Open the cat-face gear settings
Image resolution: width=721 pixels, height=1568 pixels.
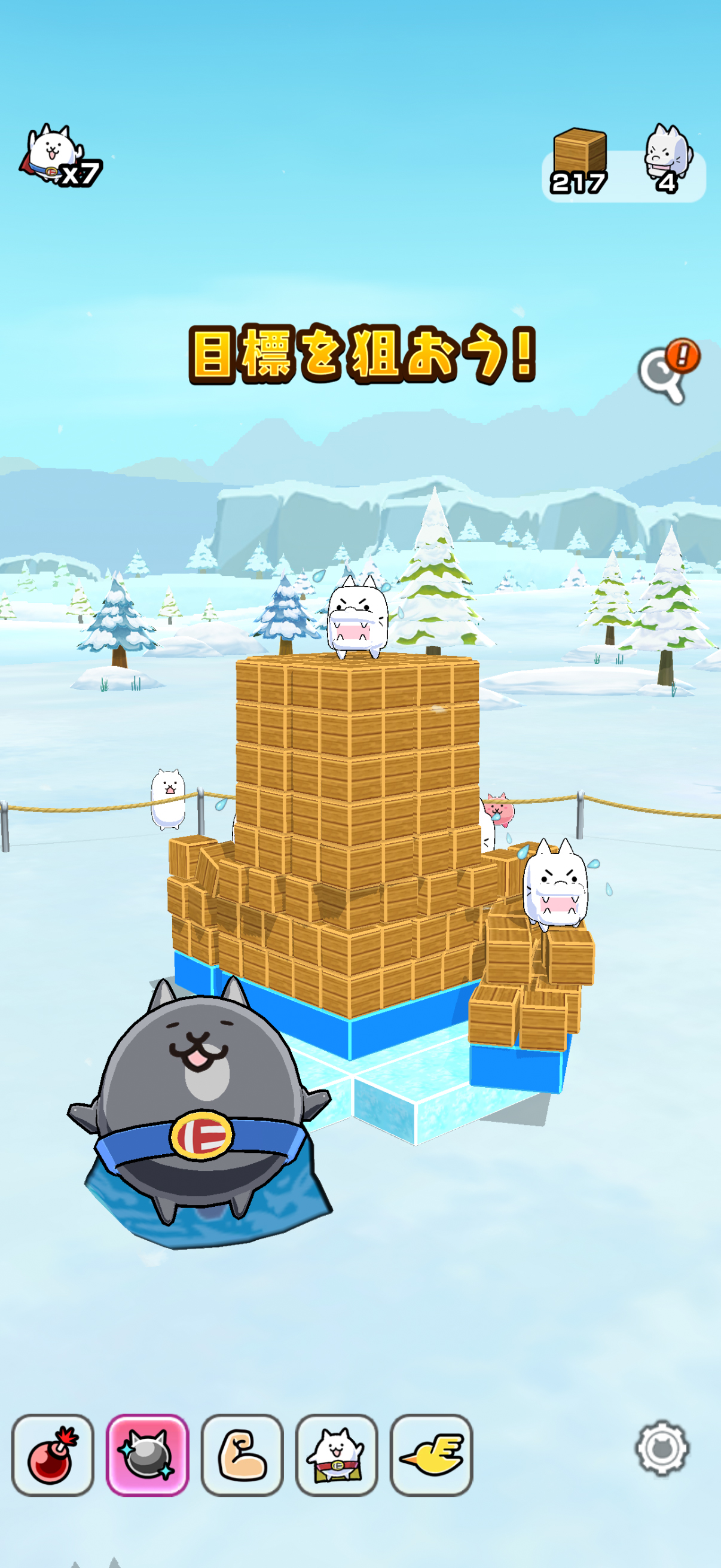(x=662, y=1450)
